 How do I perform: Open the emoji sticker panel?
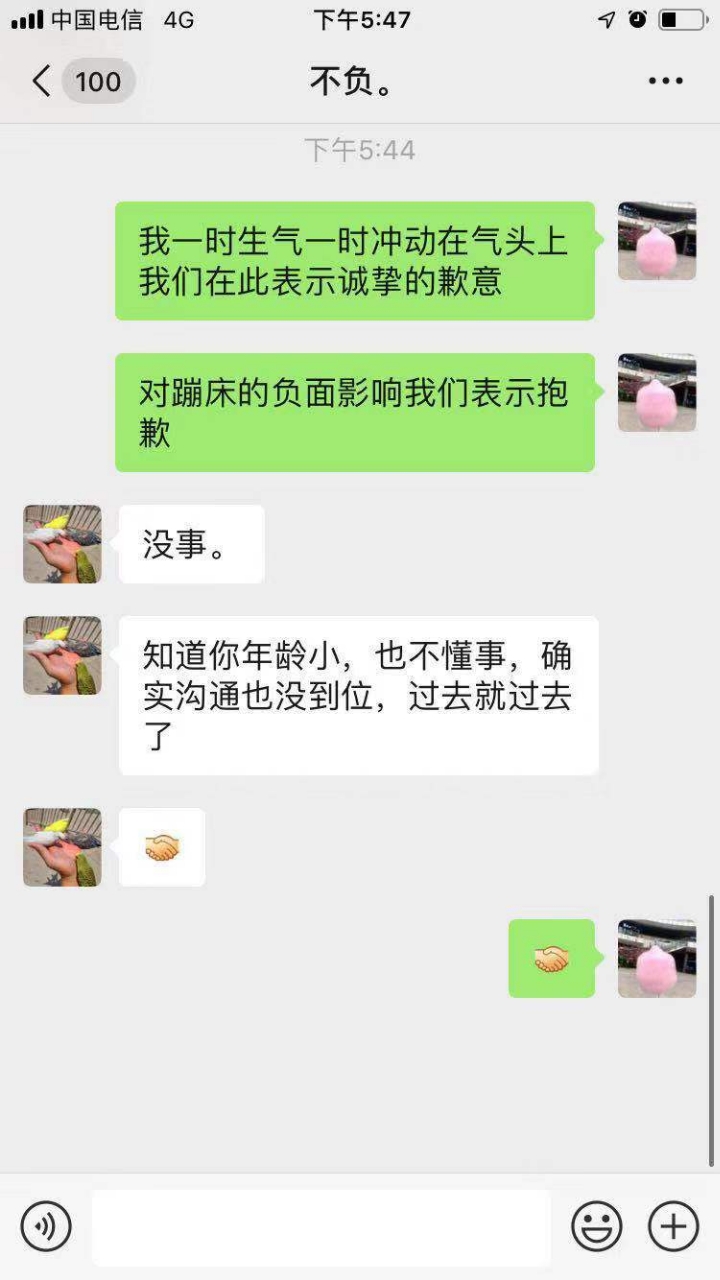[597, 1226]
